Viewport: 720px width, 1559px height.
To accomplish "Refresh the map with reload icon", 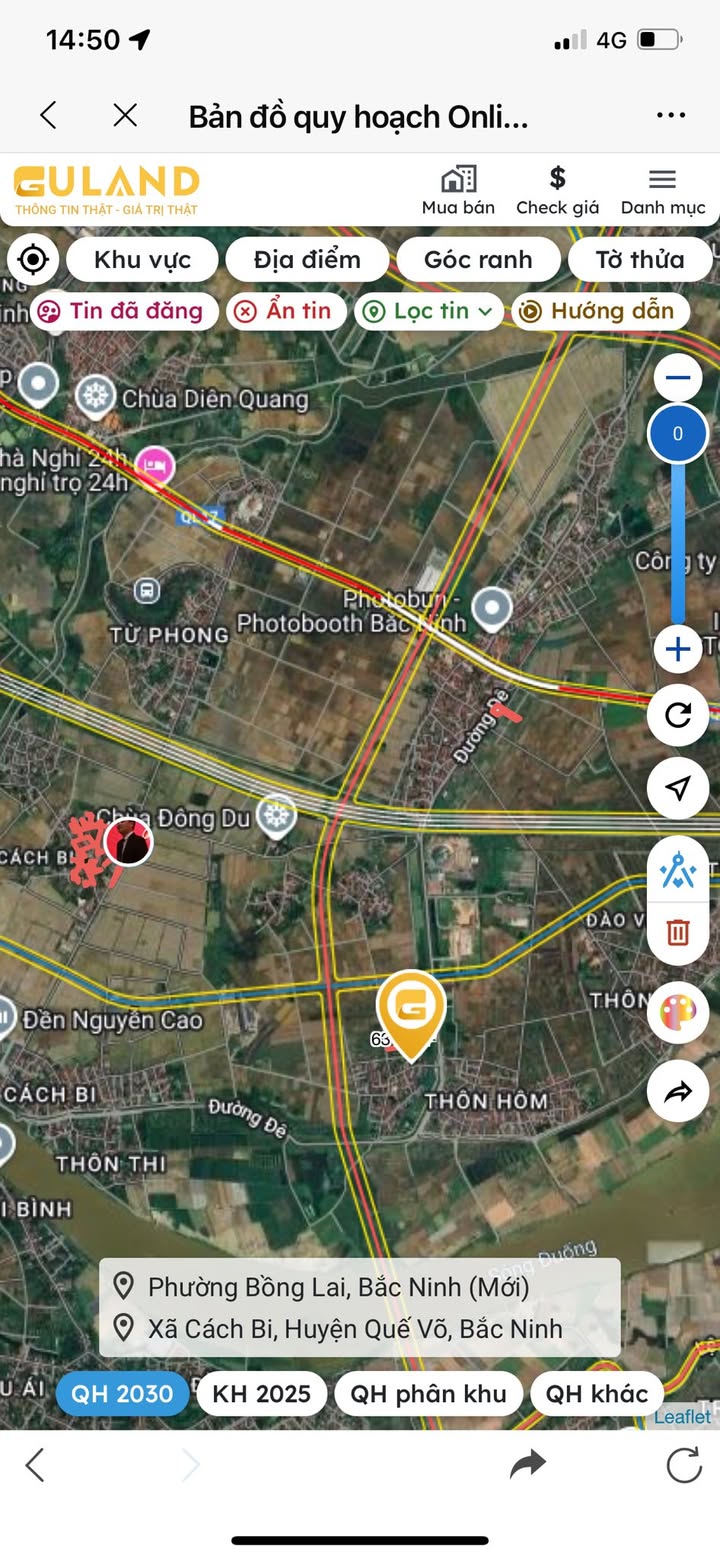I will tap(678, 715).
